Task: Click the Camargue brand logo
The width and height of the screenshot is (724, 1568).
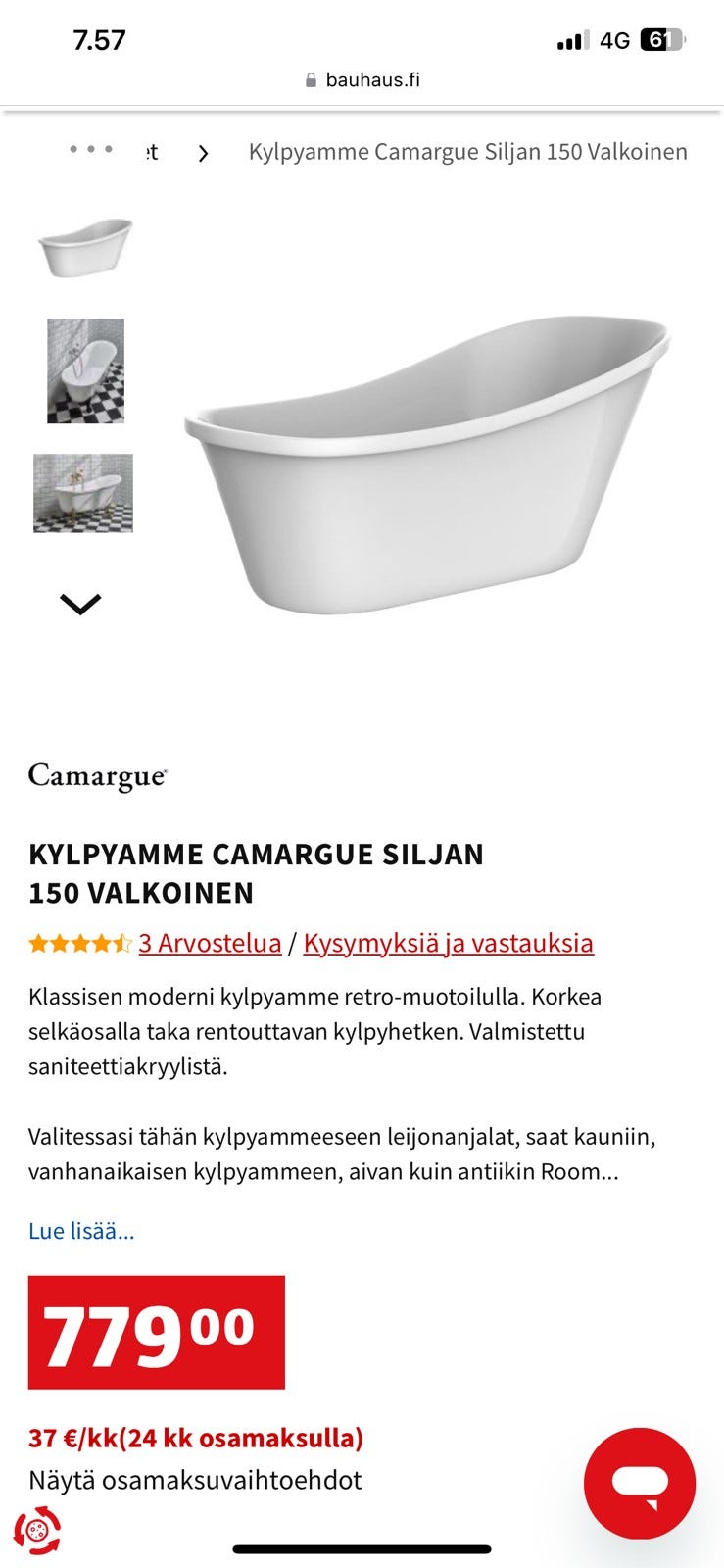Action: pos(98,777)
